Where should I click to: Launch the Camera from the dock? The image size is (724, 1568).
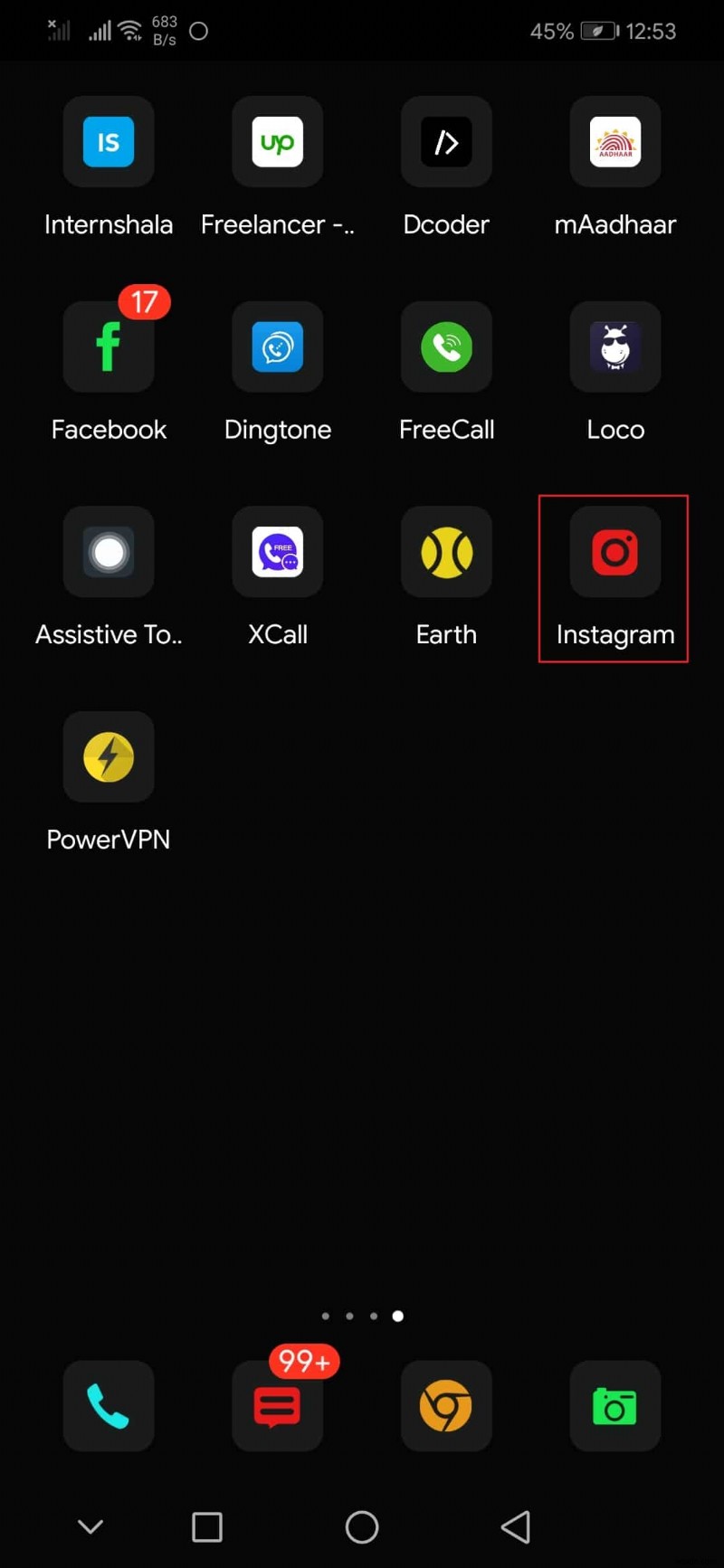614,1406
